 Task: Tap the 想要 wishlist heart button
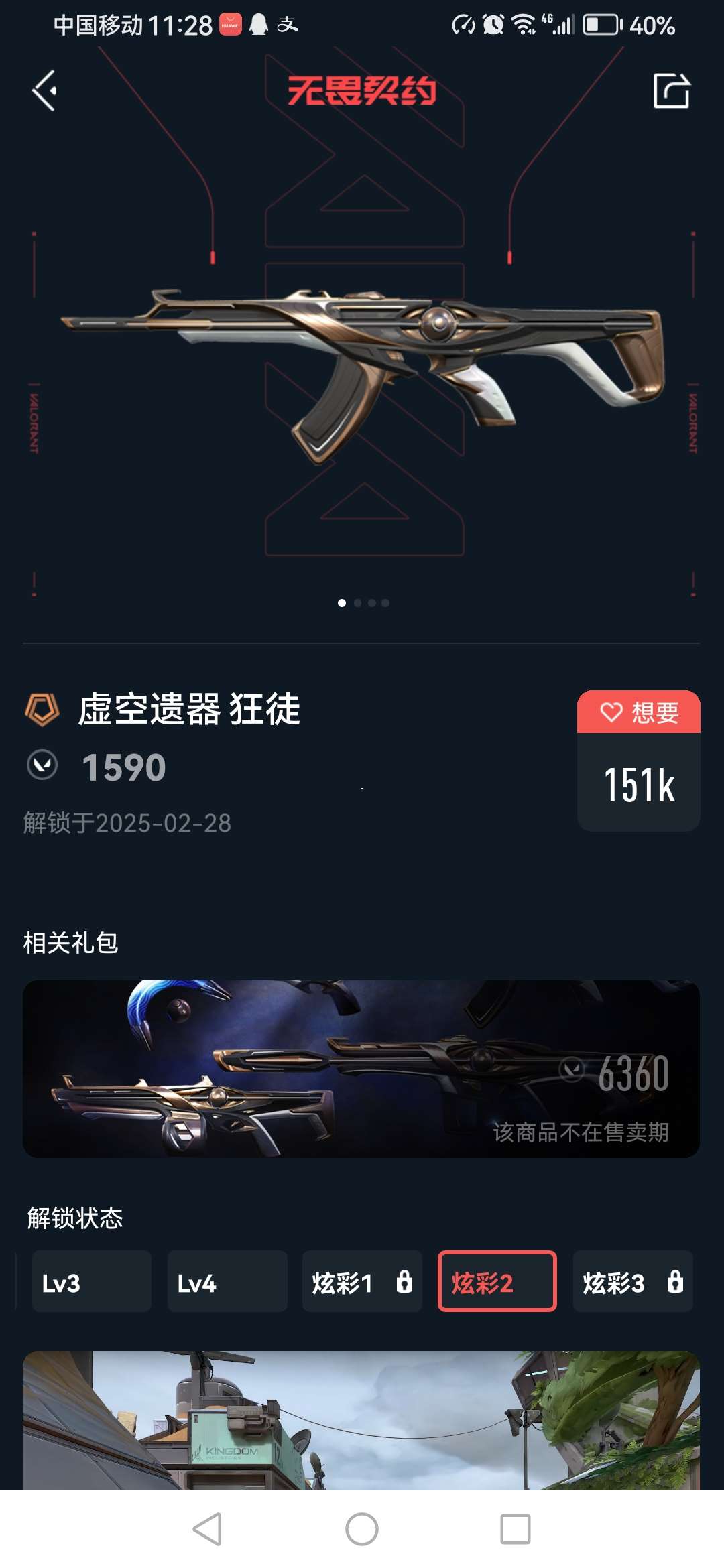638,712
